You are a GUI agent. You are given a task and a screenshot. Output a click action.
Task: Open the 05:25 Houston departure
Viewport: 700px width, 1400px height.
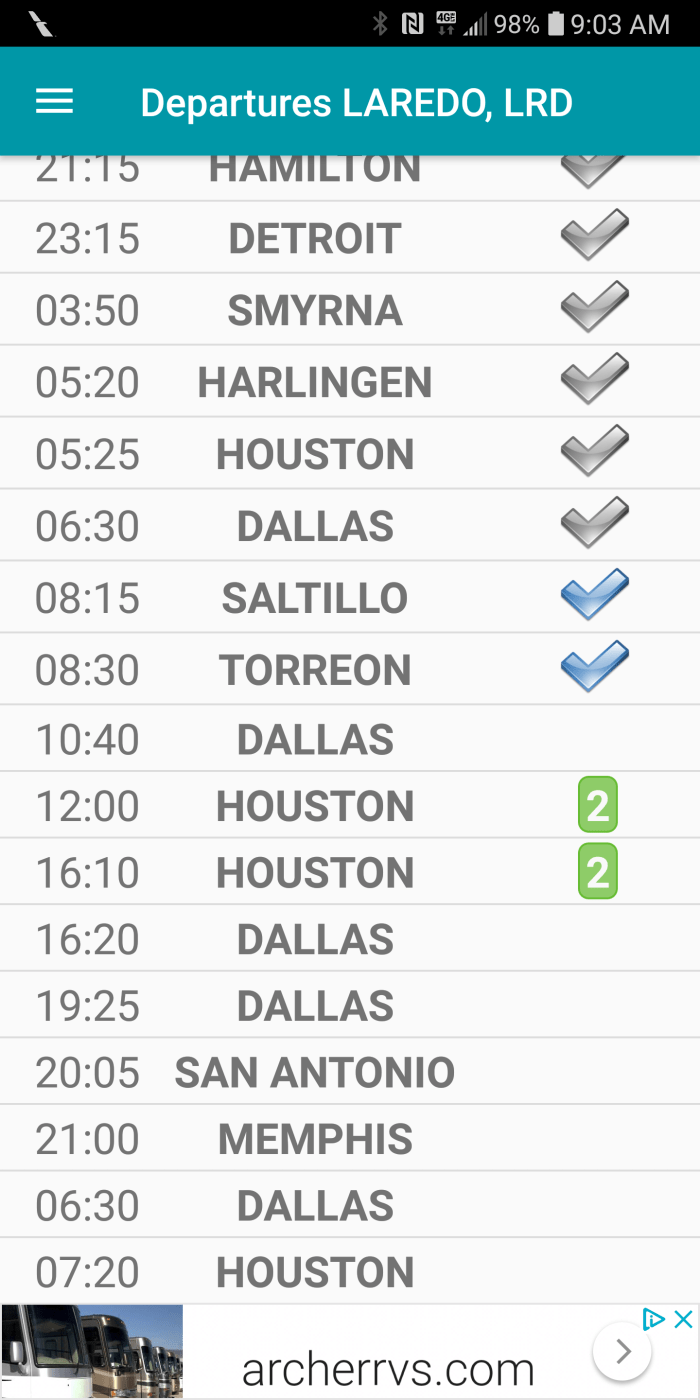coord(315,455)
